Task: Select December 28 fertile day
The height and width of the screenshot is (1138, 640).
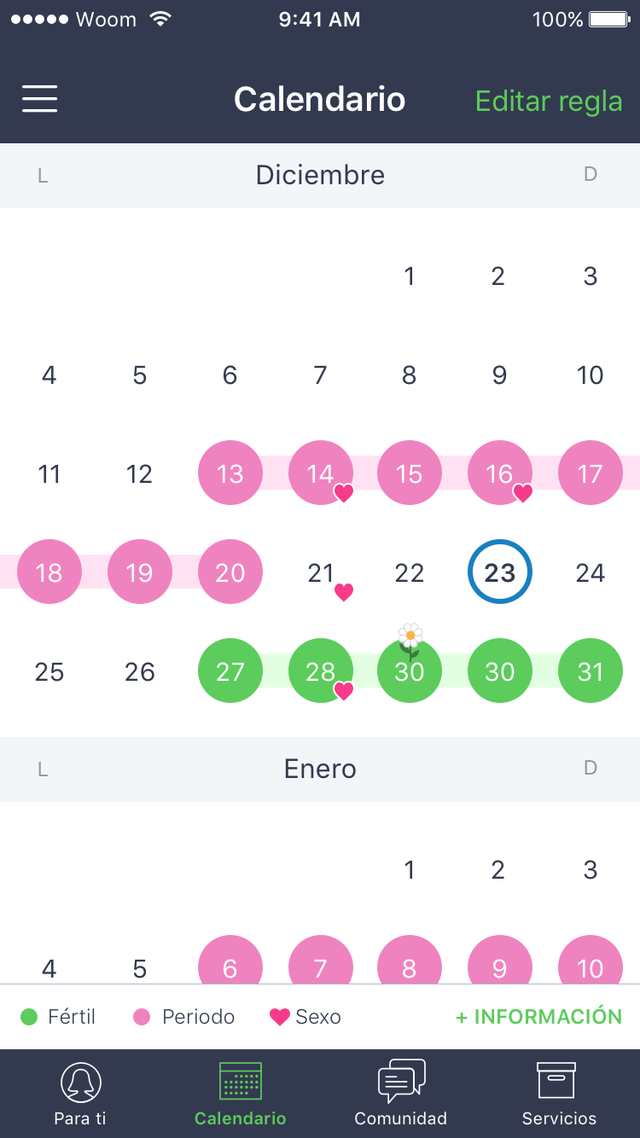Action: pyautogui.click(x=321, y=671)
